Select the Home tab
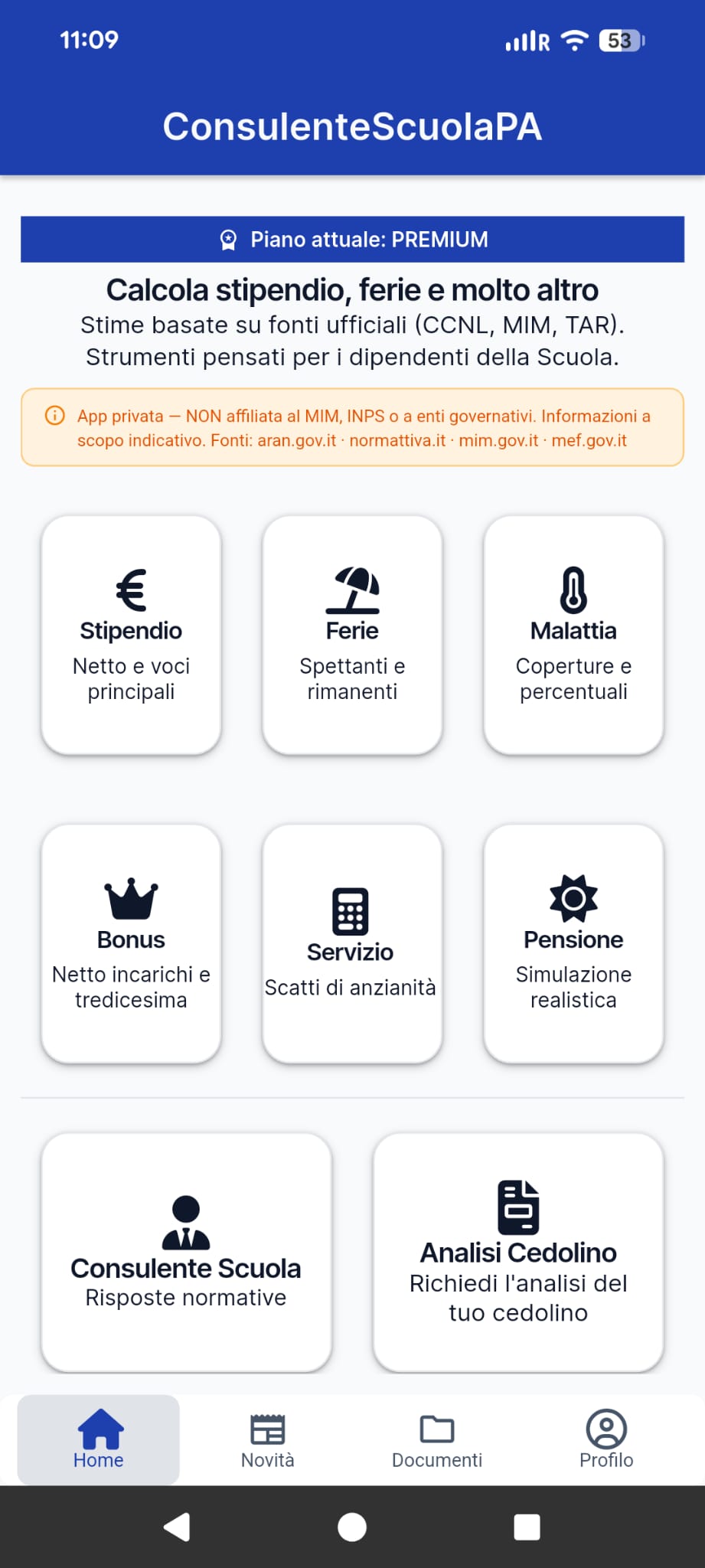The image size is (705, 1568). pos(98,1439)
